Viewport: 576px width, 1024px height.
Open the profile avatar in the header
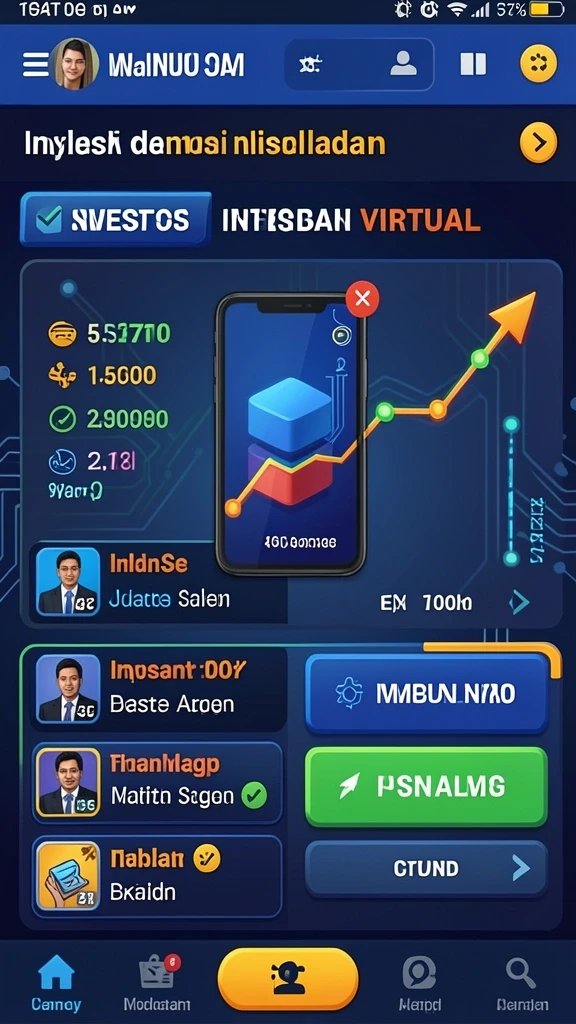76,64
